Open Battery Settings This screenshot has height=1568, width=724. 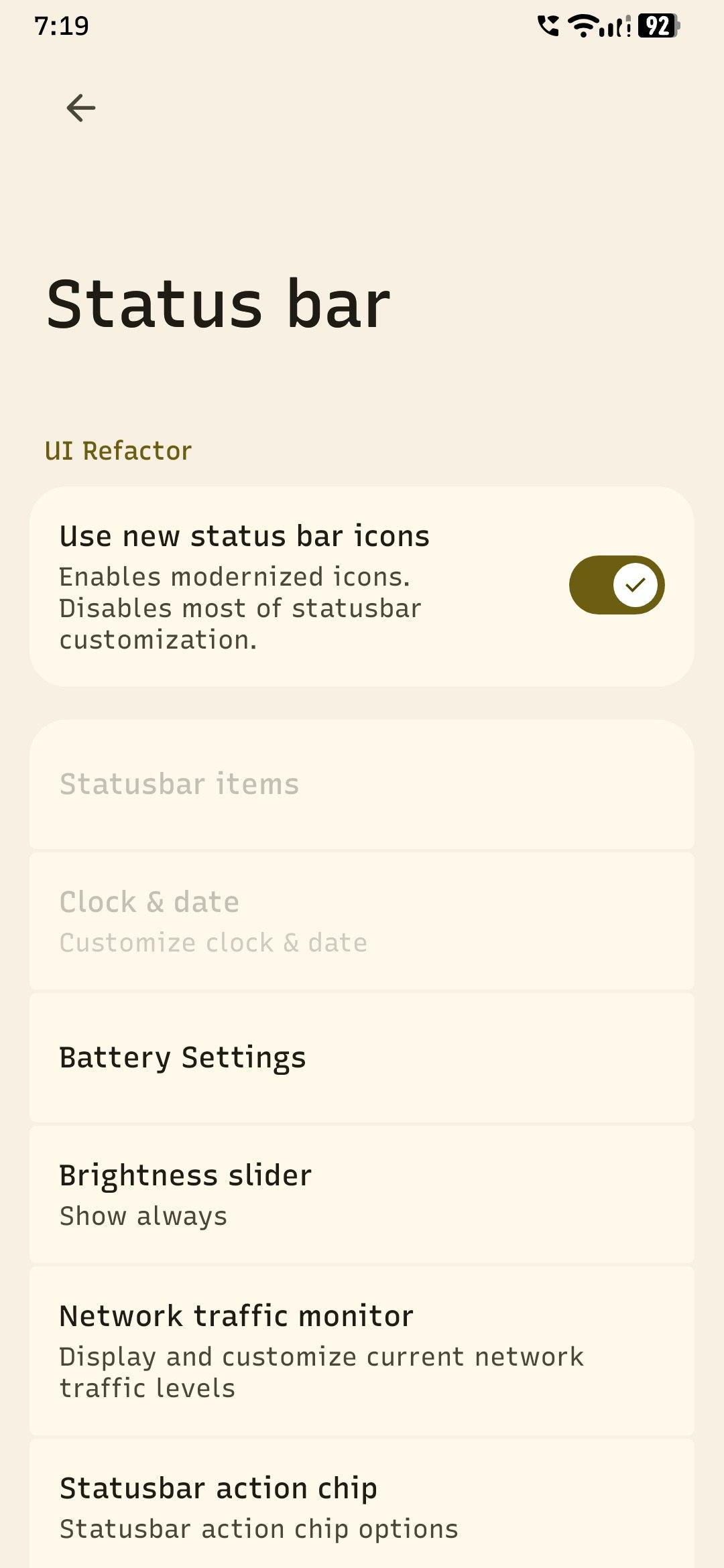coord(362,1057)
